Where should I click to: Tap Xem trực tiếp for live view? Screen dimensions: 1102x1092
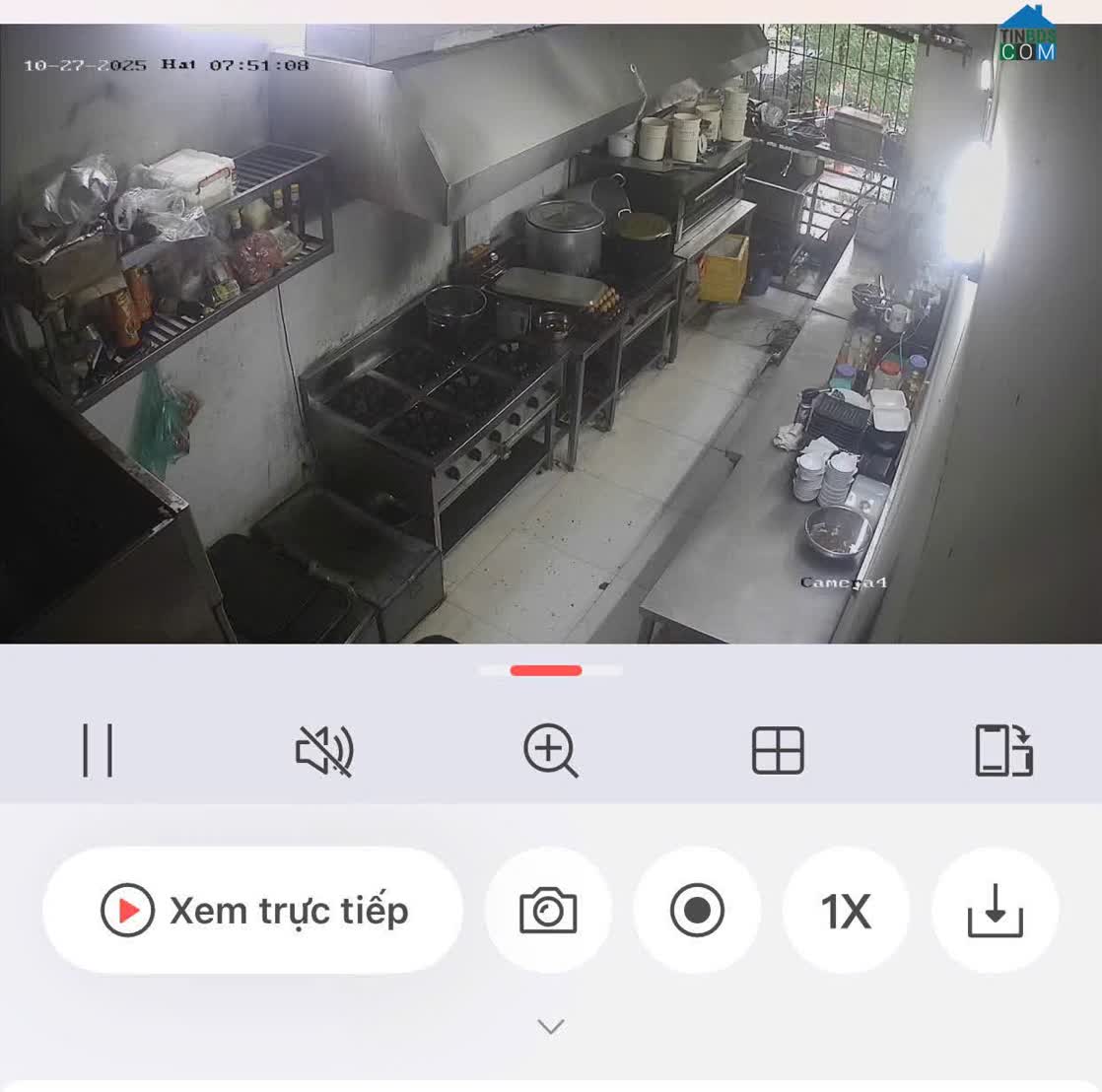pos(253,911)
